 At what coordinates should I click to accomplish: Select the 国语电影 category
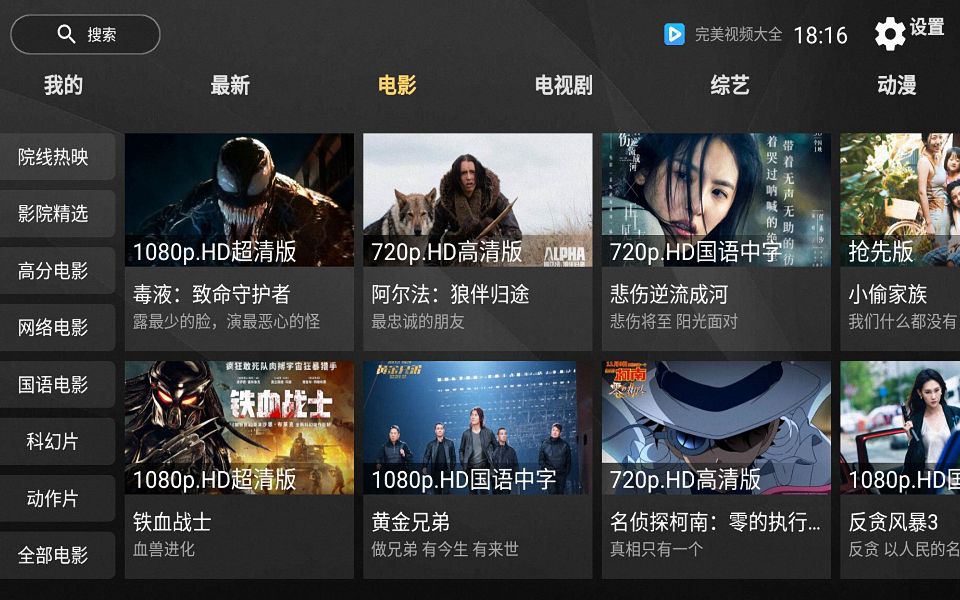point(55,385)
